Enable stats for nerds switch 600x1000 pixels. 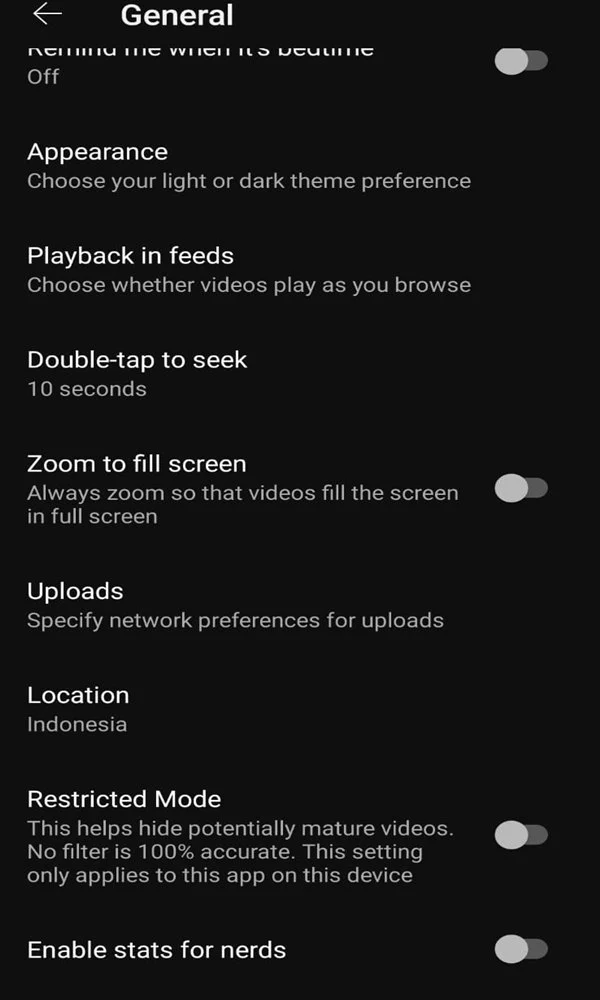tap(522, 950)
